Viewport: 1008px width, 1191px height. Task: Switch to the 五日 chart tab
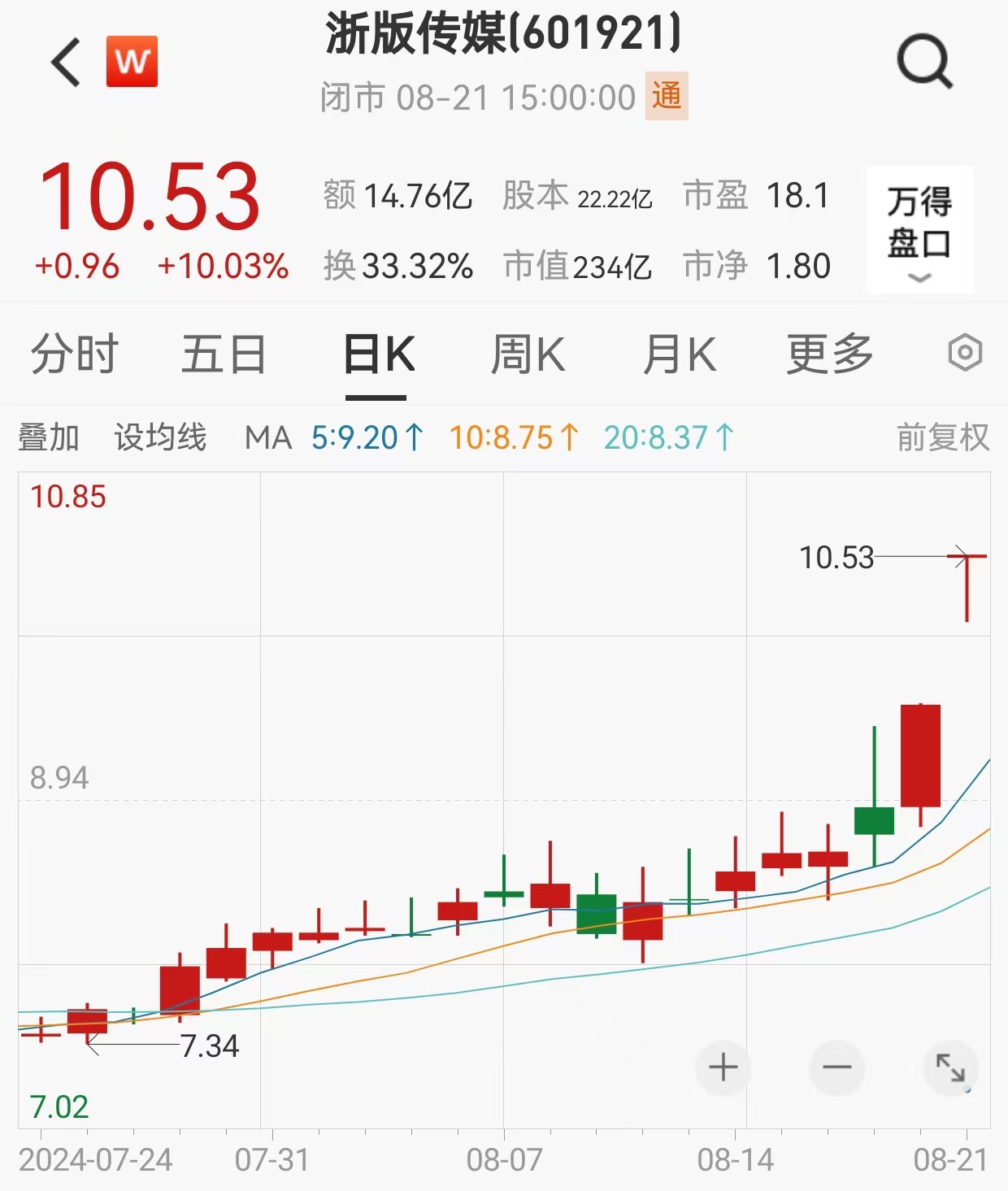[224, 354]
